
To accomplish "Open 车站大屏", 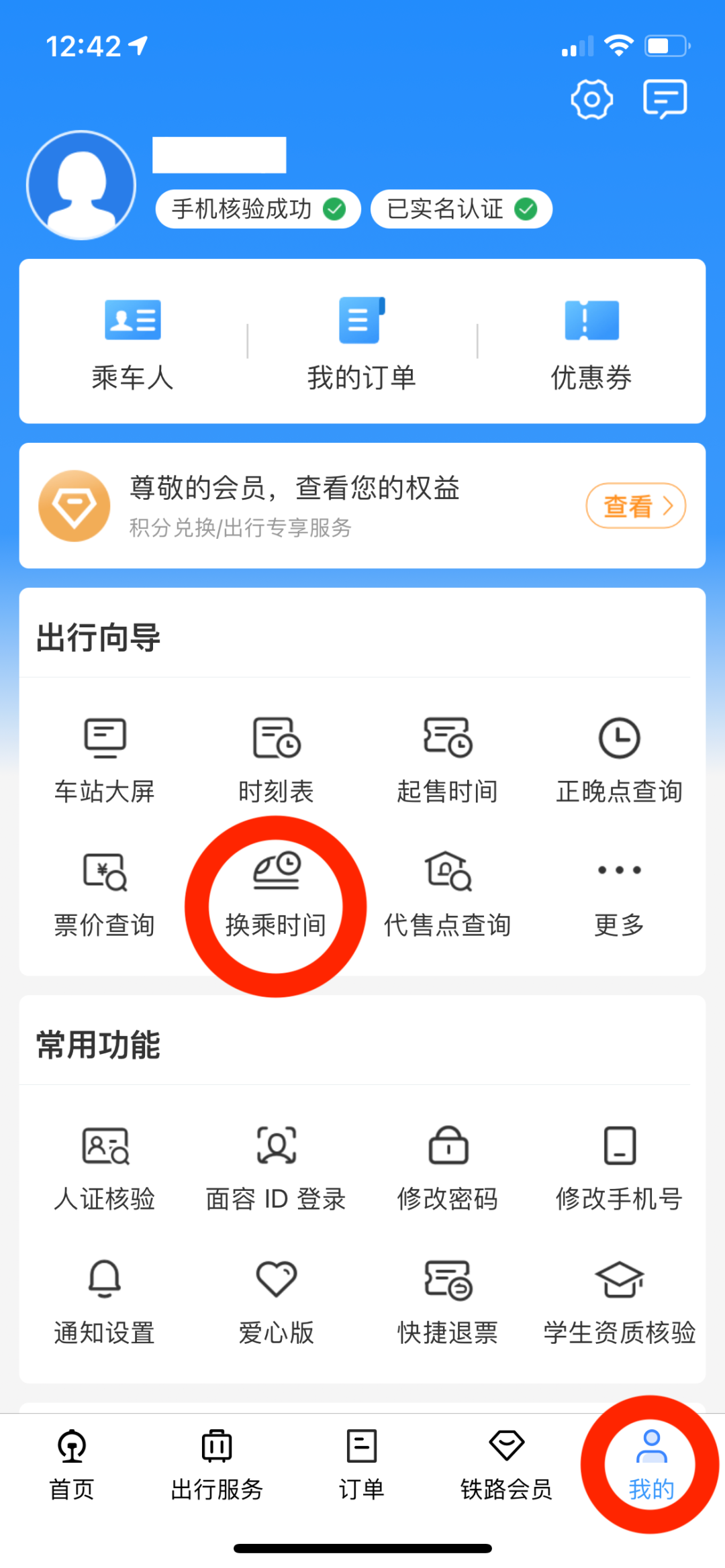I will [105, 760].
